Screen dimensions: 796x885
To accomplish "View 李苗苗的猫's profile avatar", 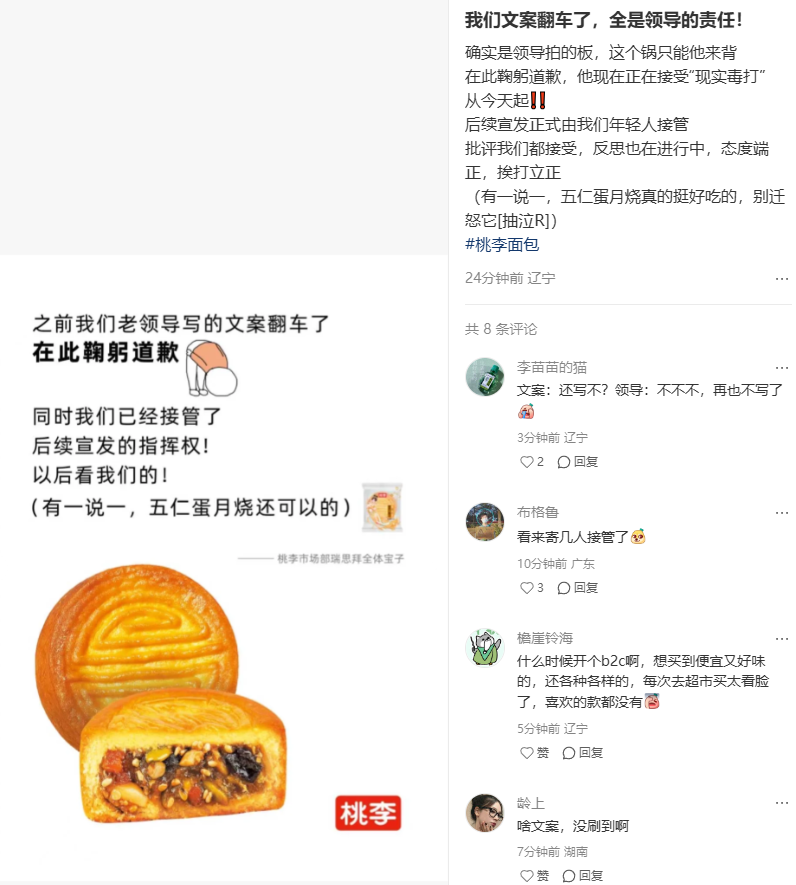I will pos(485,377).
